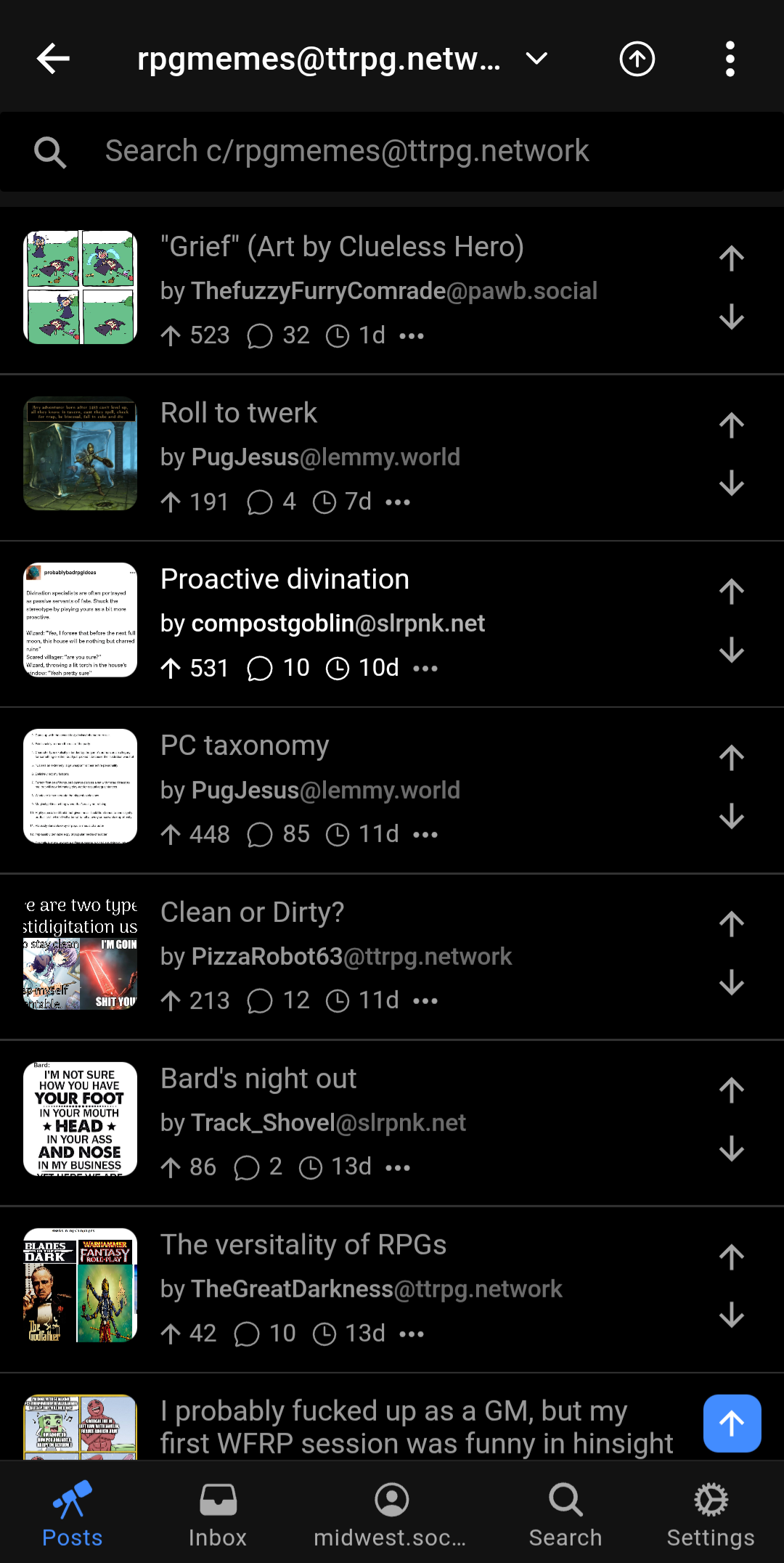Open more options for PC taxonomy post
Image resolution: width=784 pixels, height=1563 pixels.
(425, 835)
